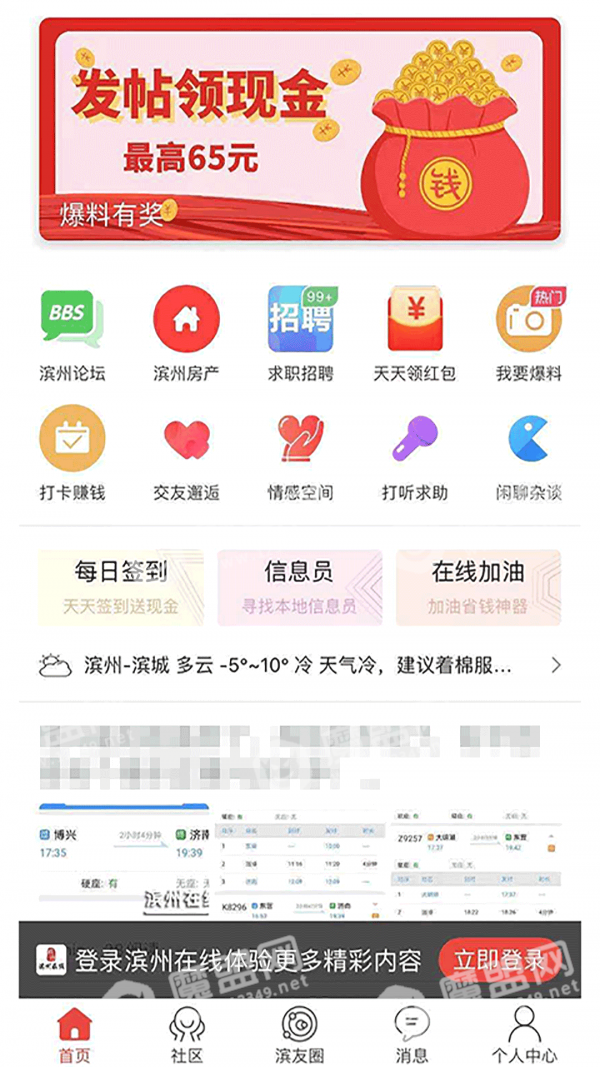
Task: Expand the 滨州-滨城 weather details
Action: point(299,665)
